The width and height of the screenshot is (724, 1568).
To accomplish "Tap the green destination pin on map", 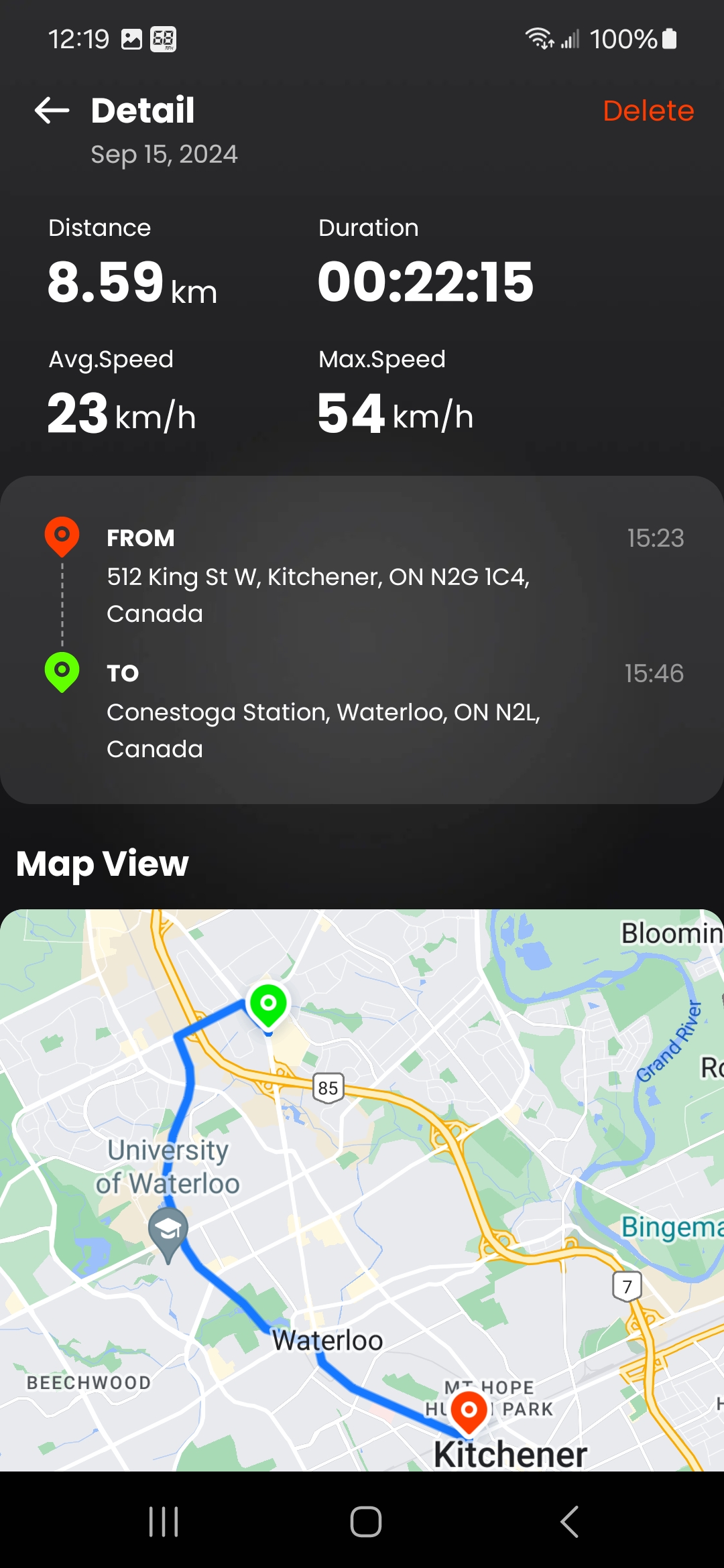I will point(268,1004).
